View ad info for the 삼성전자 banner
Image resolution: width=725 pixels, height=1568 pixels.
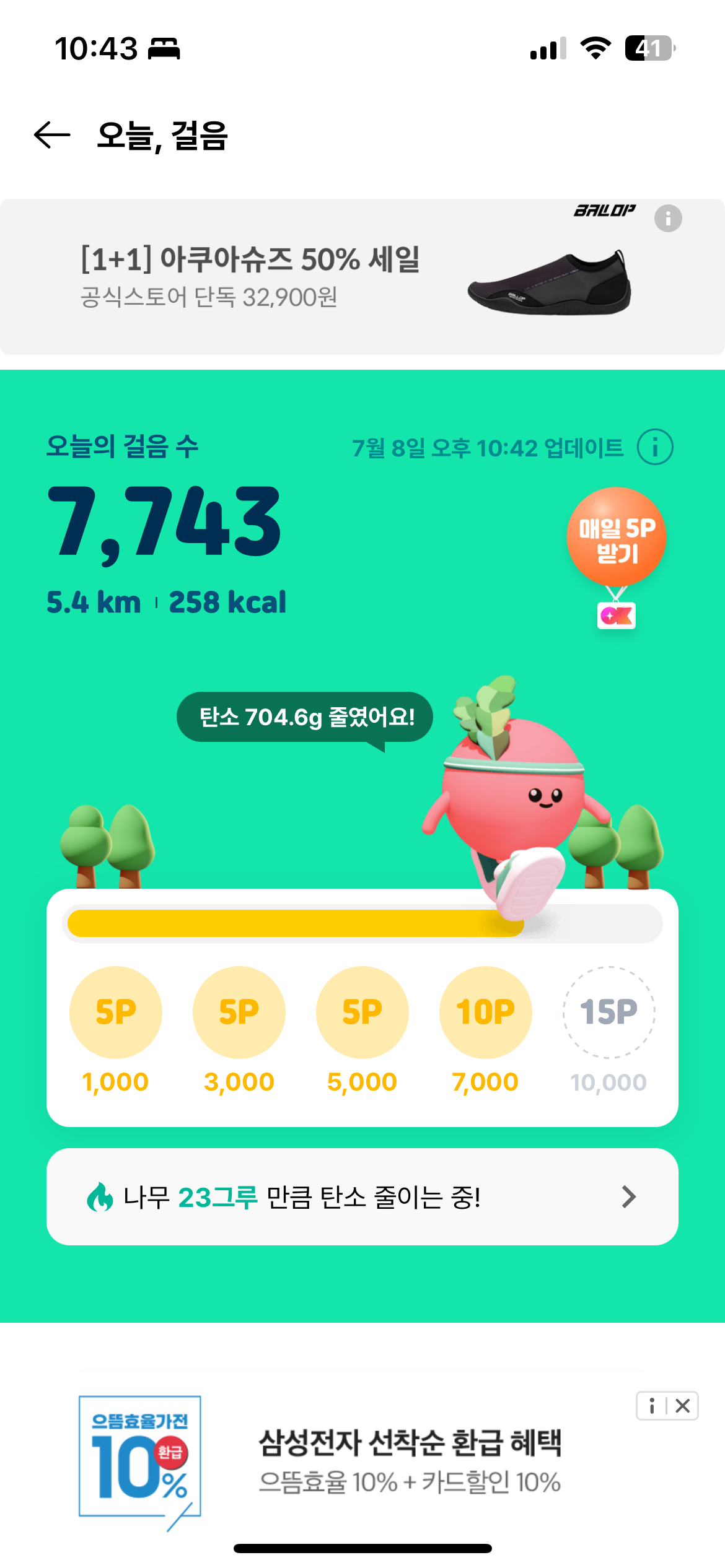[x=652, y=1406]
